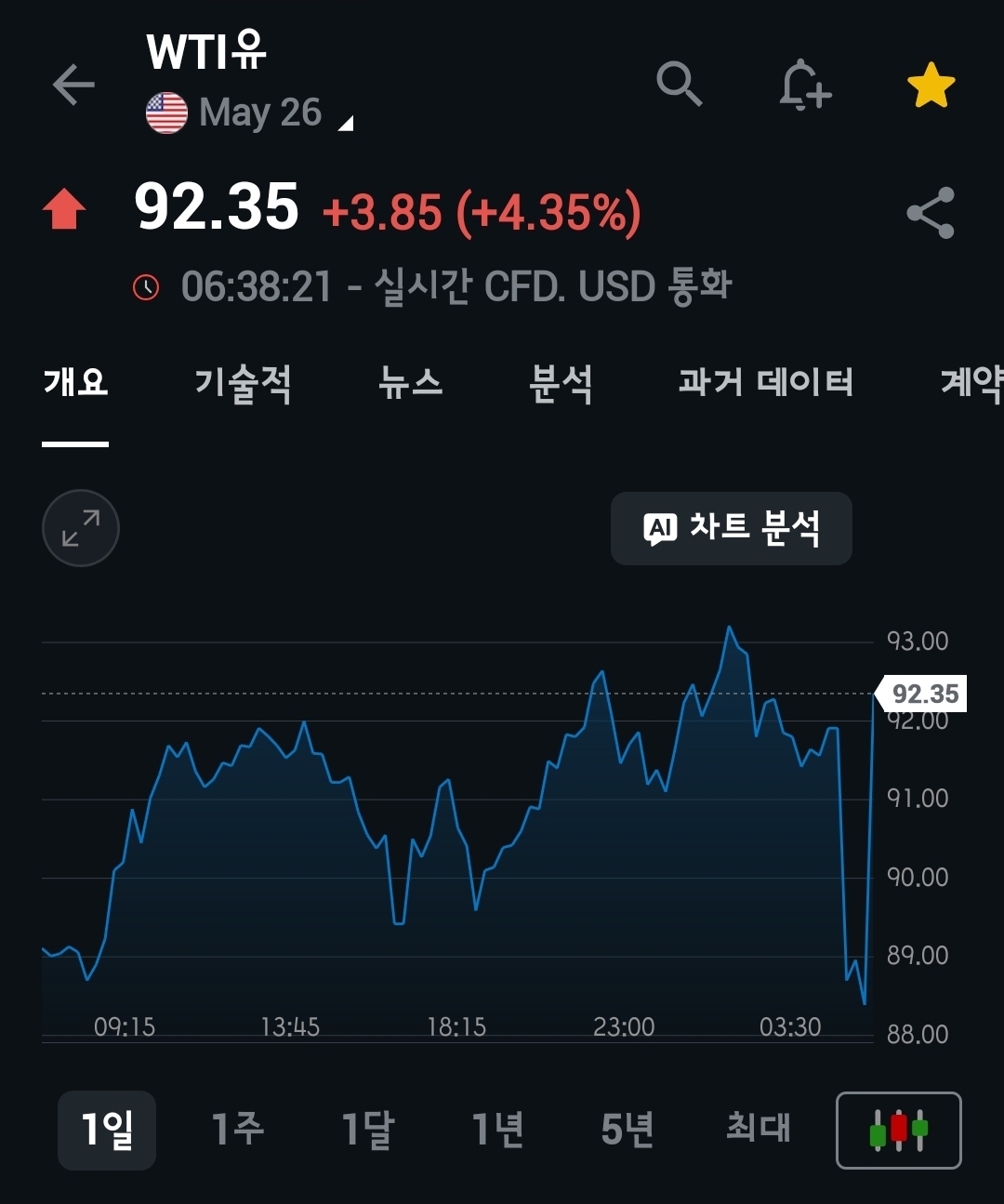1004x1204 pixels.
Task: Share this WTI quote
Action: pos(931,213)
